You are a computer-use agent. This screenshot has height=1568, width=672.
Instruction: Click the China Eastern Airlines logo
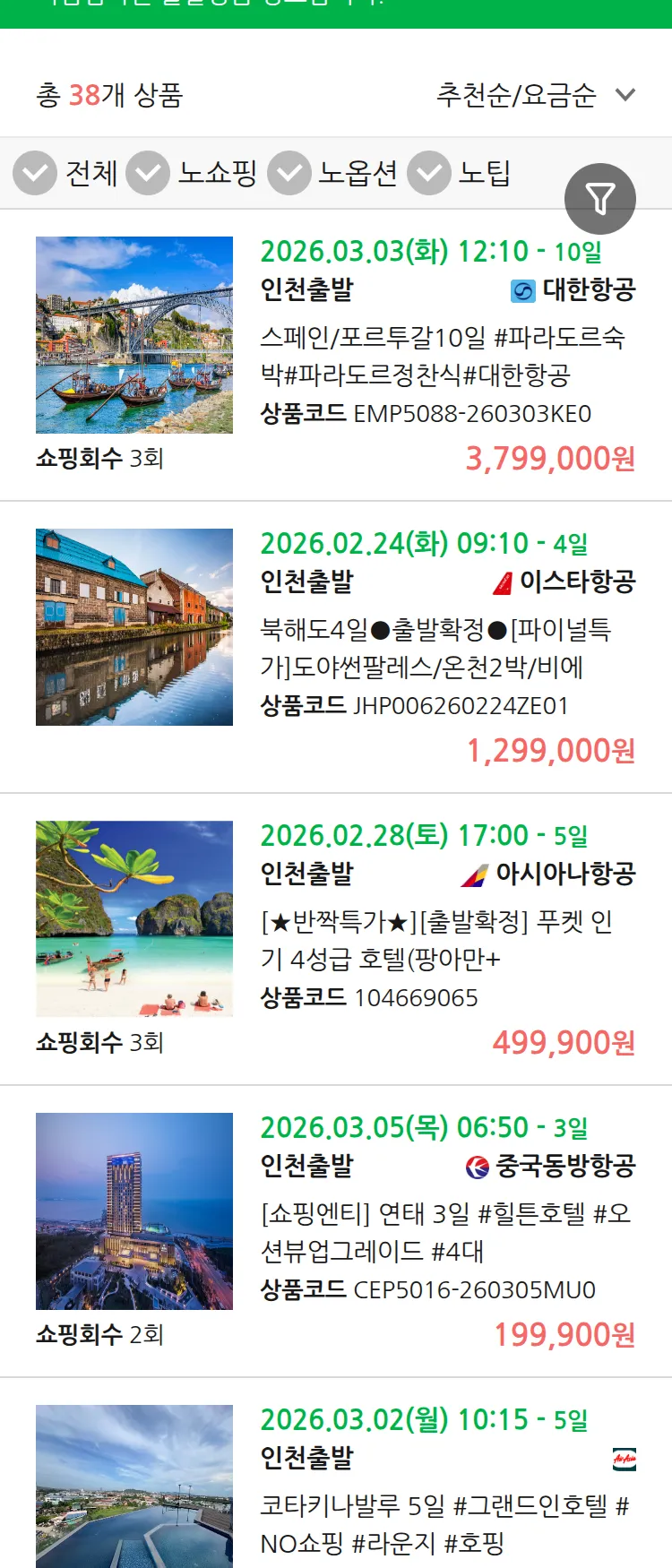point(478,1167)
